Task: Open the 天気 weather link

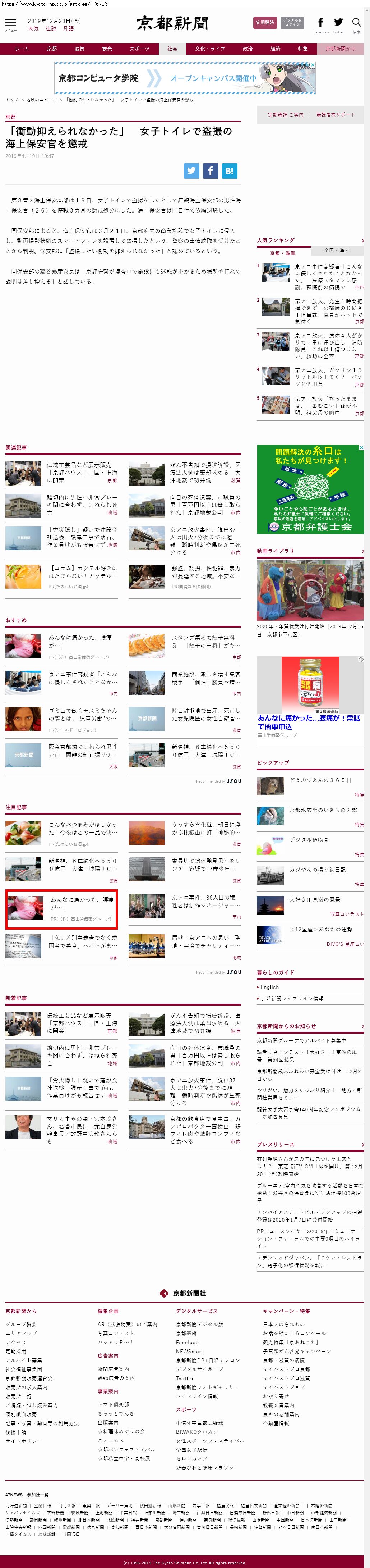Action: pyautogui.click(x=33, y=29)
